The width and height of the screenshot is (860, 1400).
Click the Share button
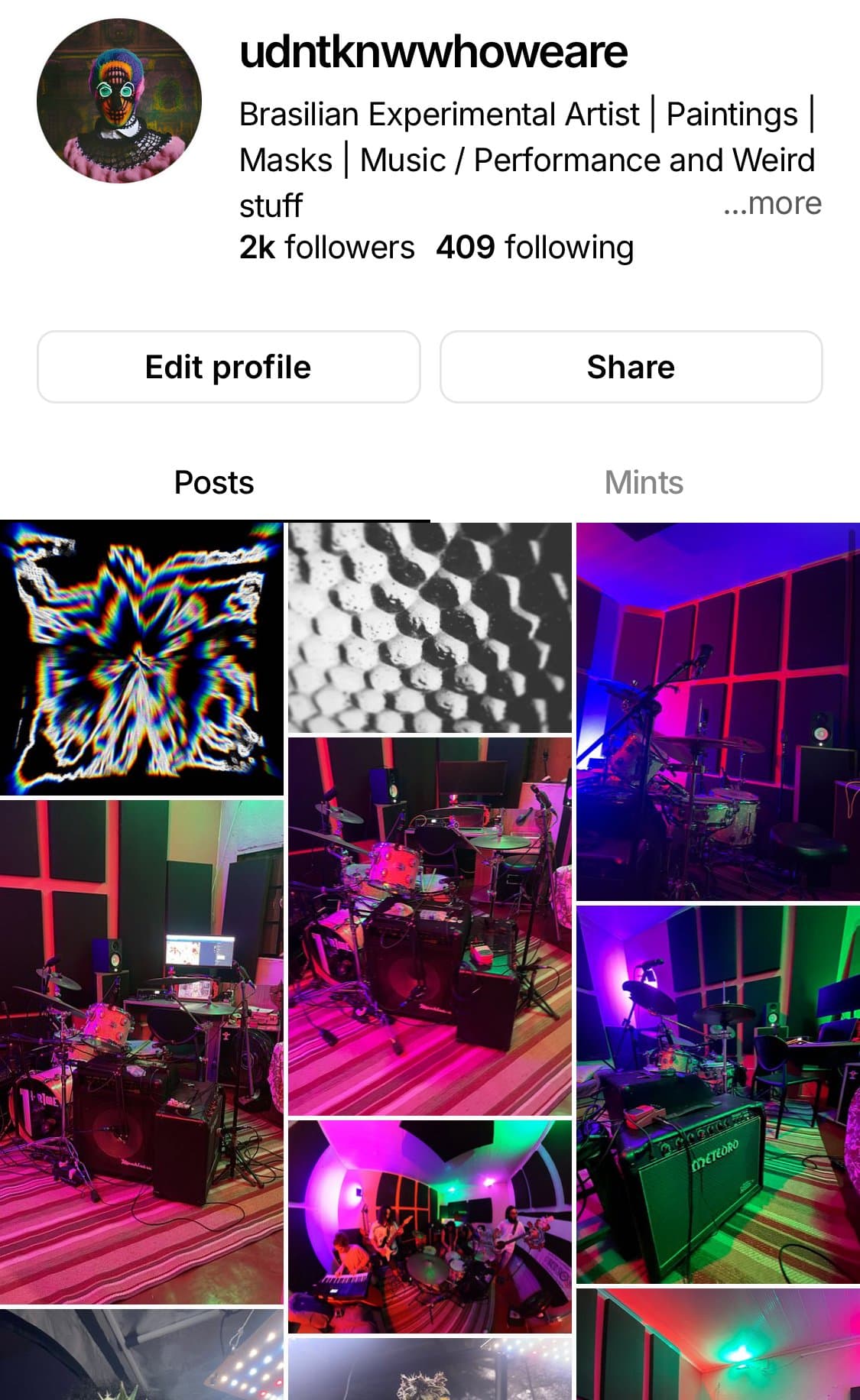pyautogui.click(x=631, y=367)
